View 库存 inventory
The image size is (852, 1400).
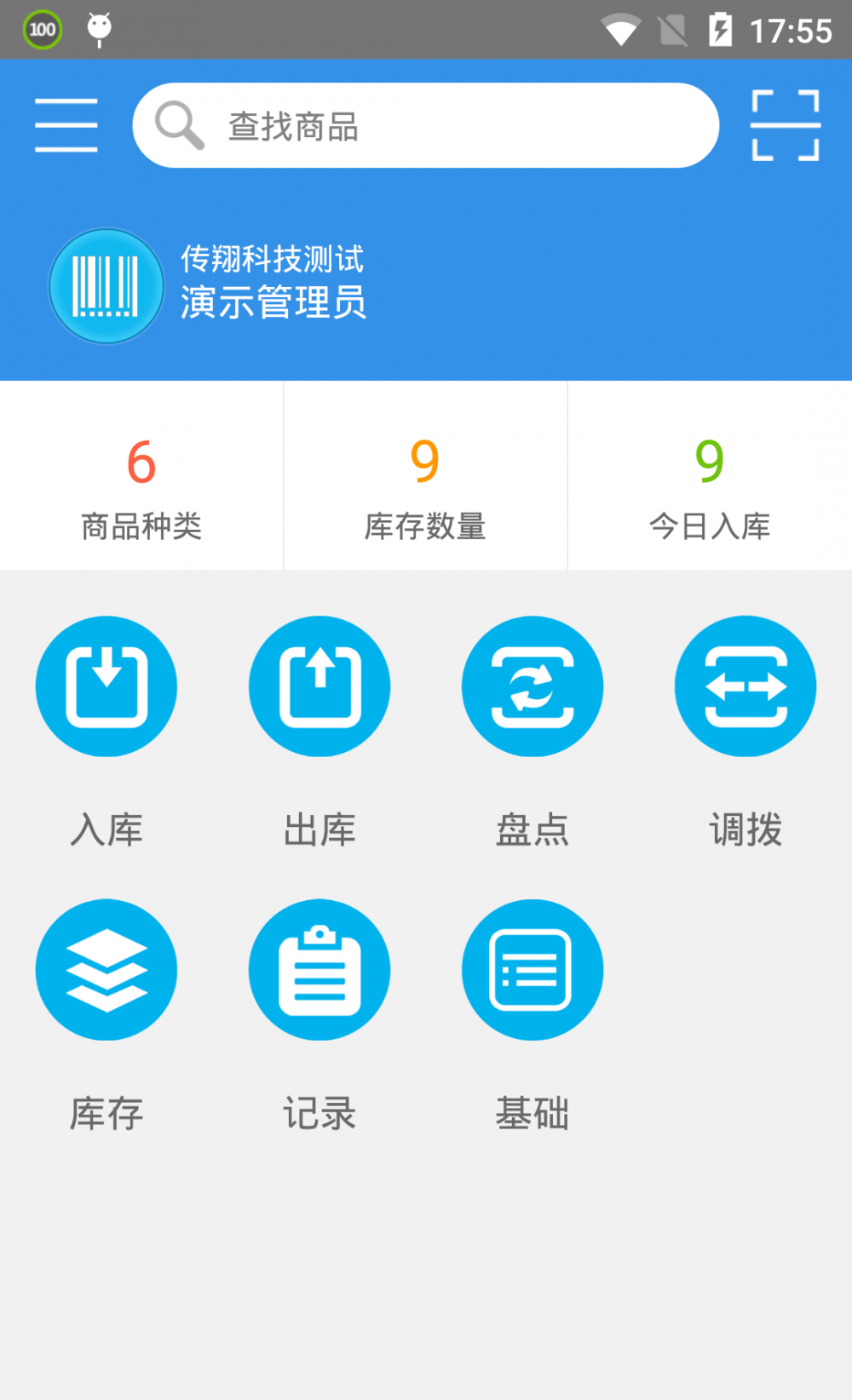pos(106,970)
